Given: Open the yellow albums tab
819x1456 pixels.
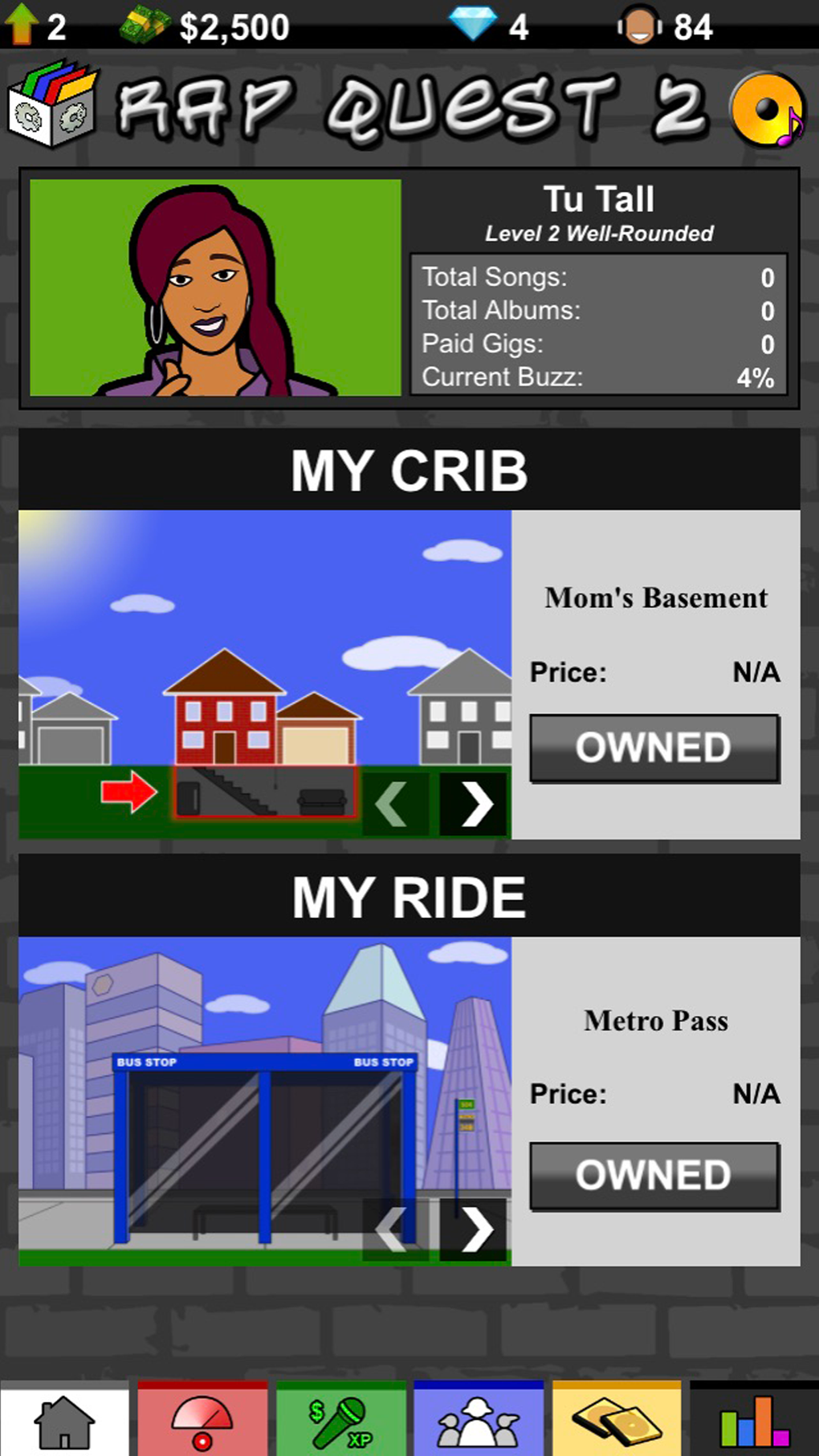Looking at the screenshot, I should point(617,1420).
